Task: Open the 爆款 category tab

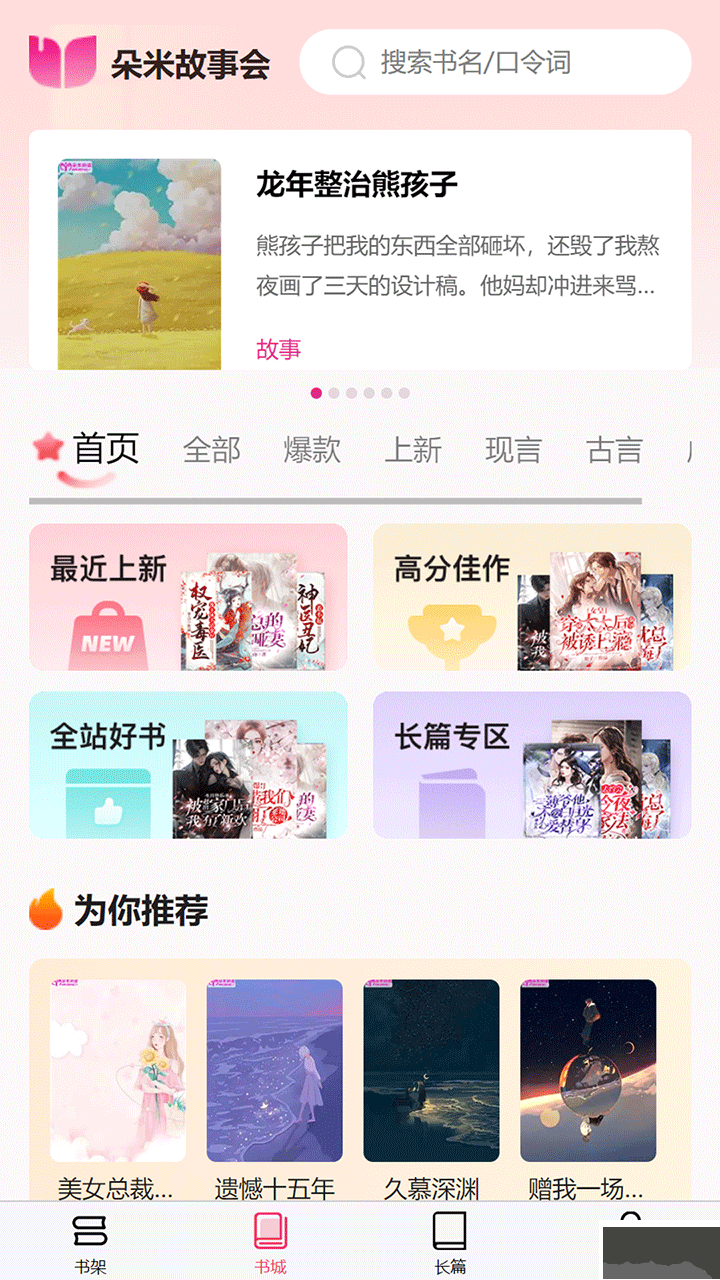Action: tap(314, 451)
